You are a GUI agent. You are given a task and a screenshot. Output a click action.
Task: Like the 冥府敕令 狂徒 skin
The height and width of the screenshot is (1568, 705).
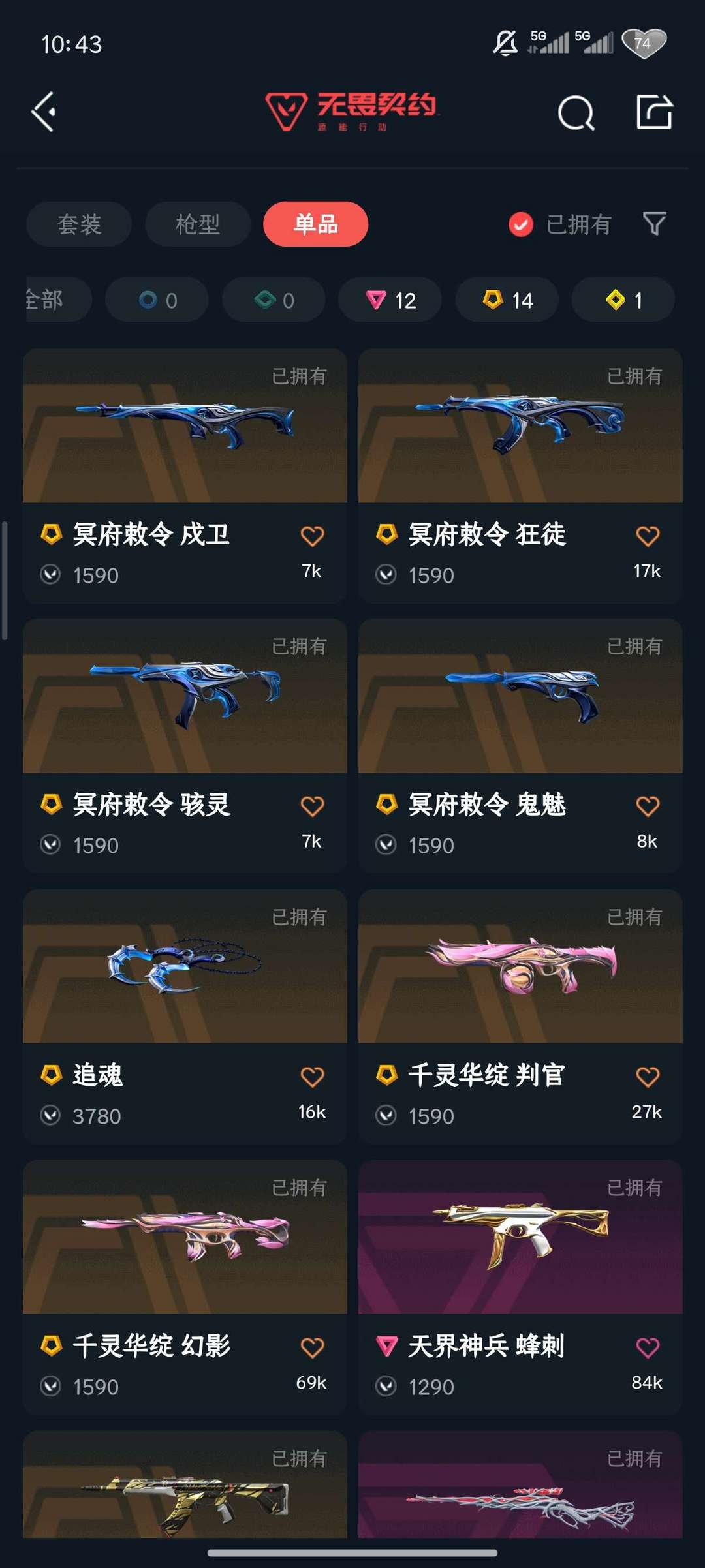click(648, 536)
